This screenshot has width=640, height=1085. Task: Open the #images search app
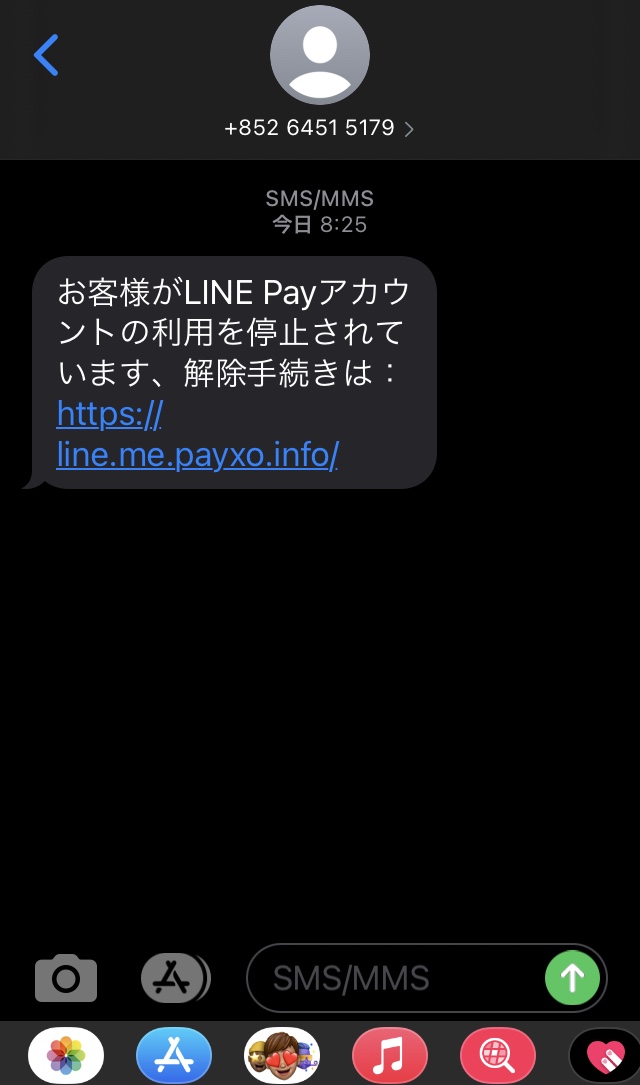(497, 1056)
